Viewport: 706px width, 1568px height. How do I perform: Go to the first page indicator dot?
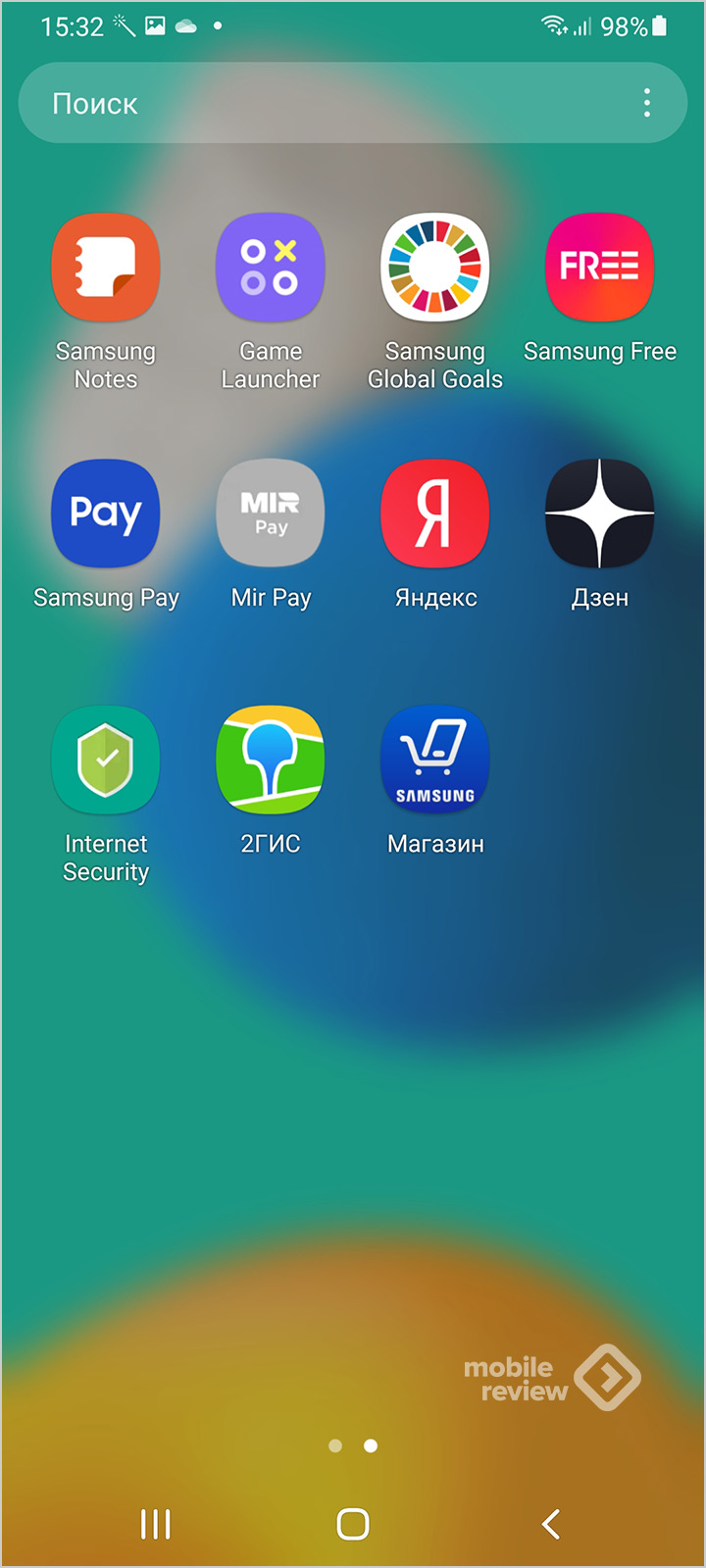(335, 1445)
